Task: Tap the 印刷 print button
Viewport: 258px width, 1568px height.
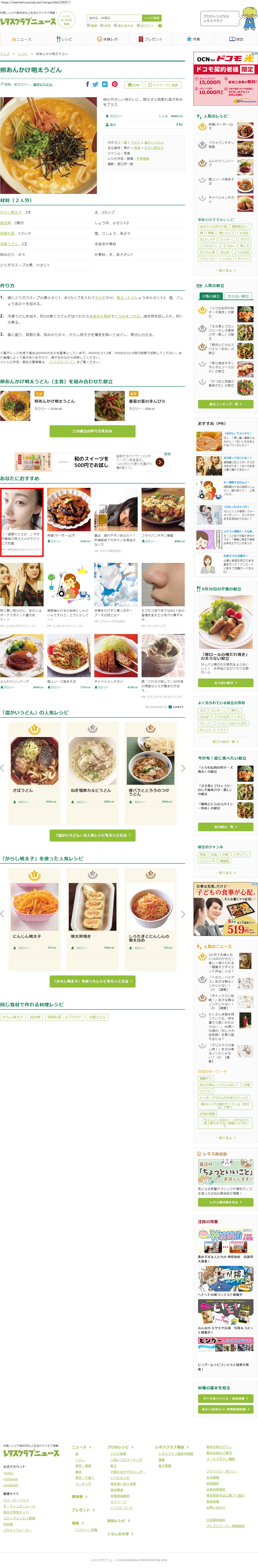Action: pos(133,85)
